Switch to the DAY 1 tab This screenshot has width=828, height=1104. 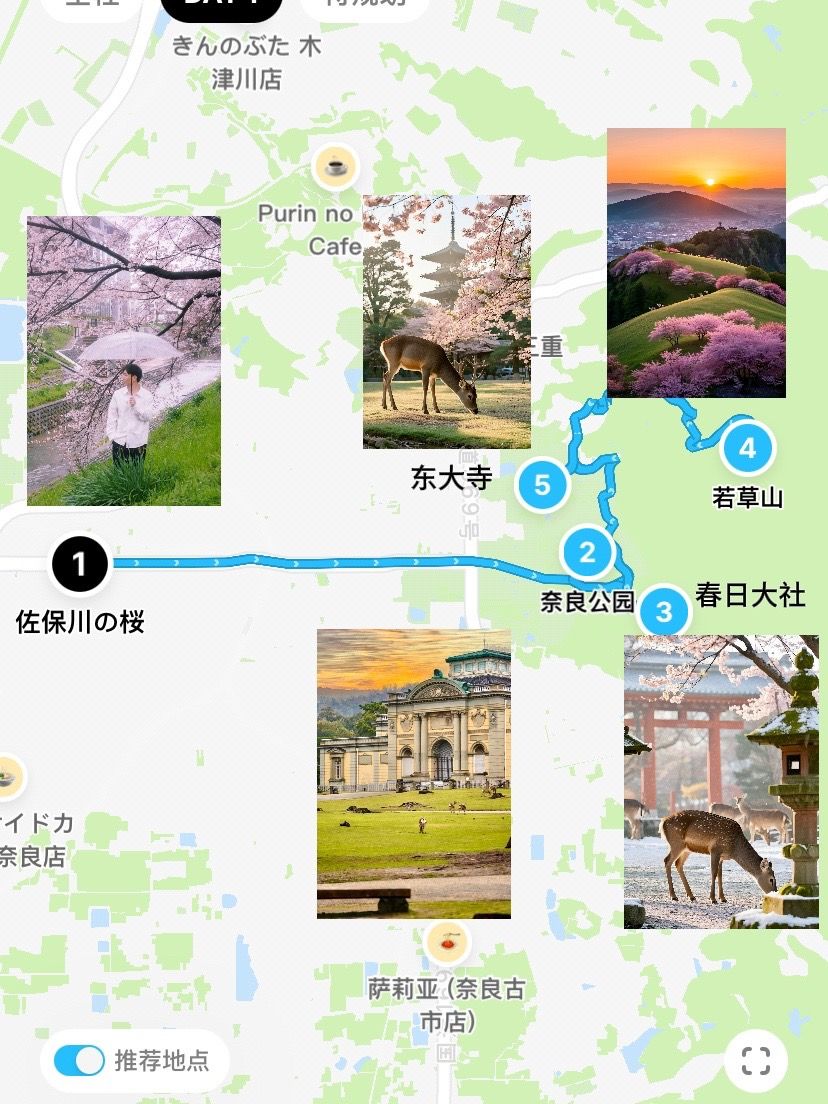tap(221, 6)
